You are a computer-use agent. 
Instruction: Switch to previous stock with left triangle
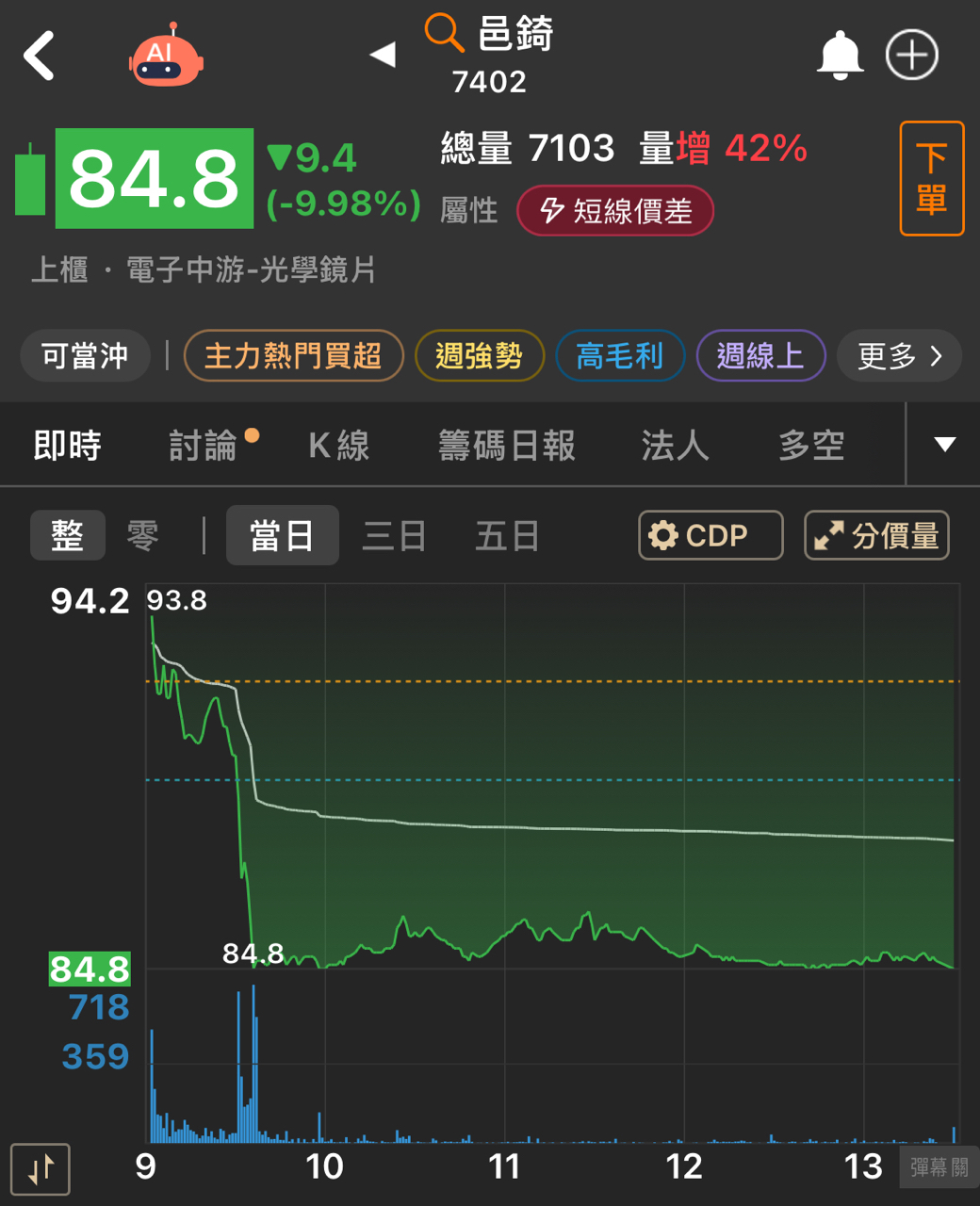click(x=383, y=55)
